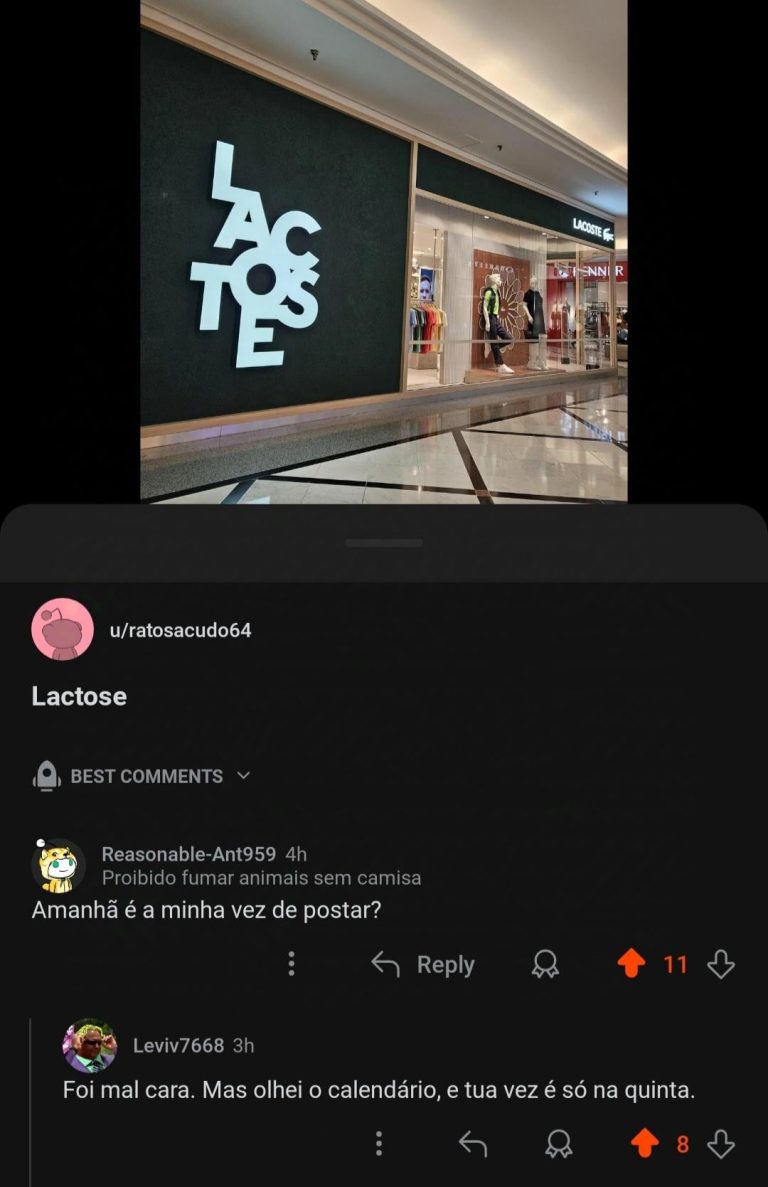Give an award to Reasonable-Ant959's comment
768x1187 pixels.
coord(545,964)
